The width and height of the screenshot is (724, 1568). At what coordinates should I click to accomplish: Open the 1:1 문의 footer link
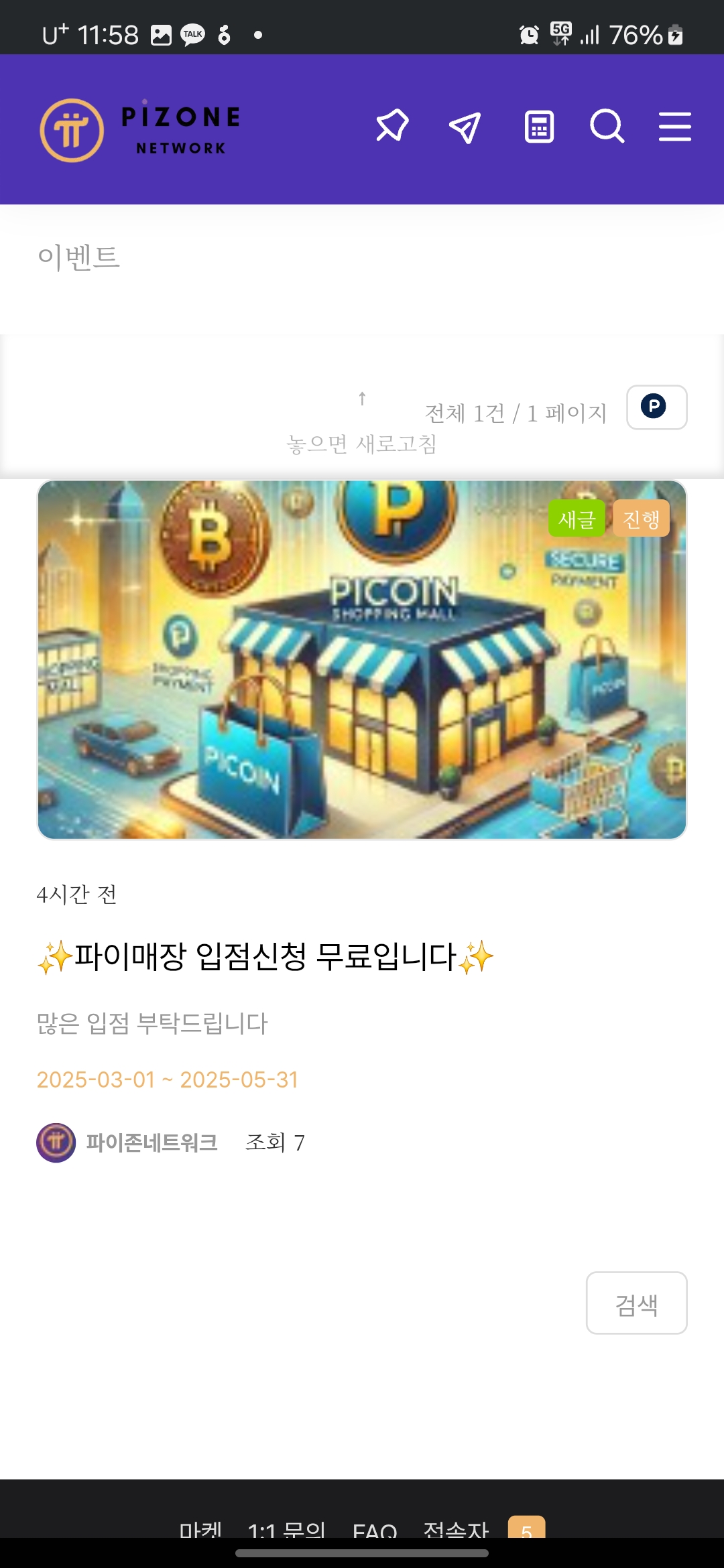[286, 1529]
